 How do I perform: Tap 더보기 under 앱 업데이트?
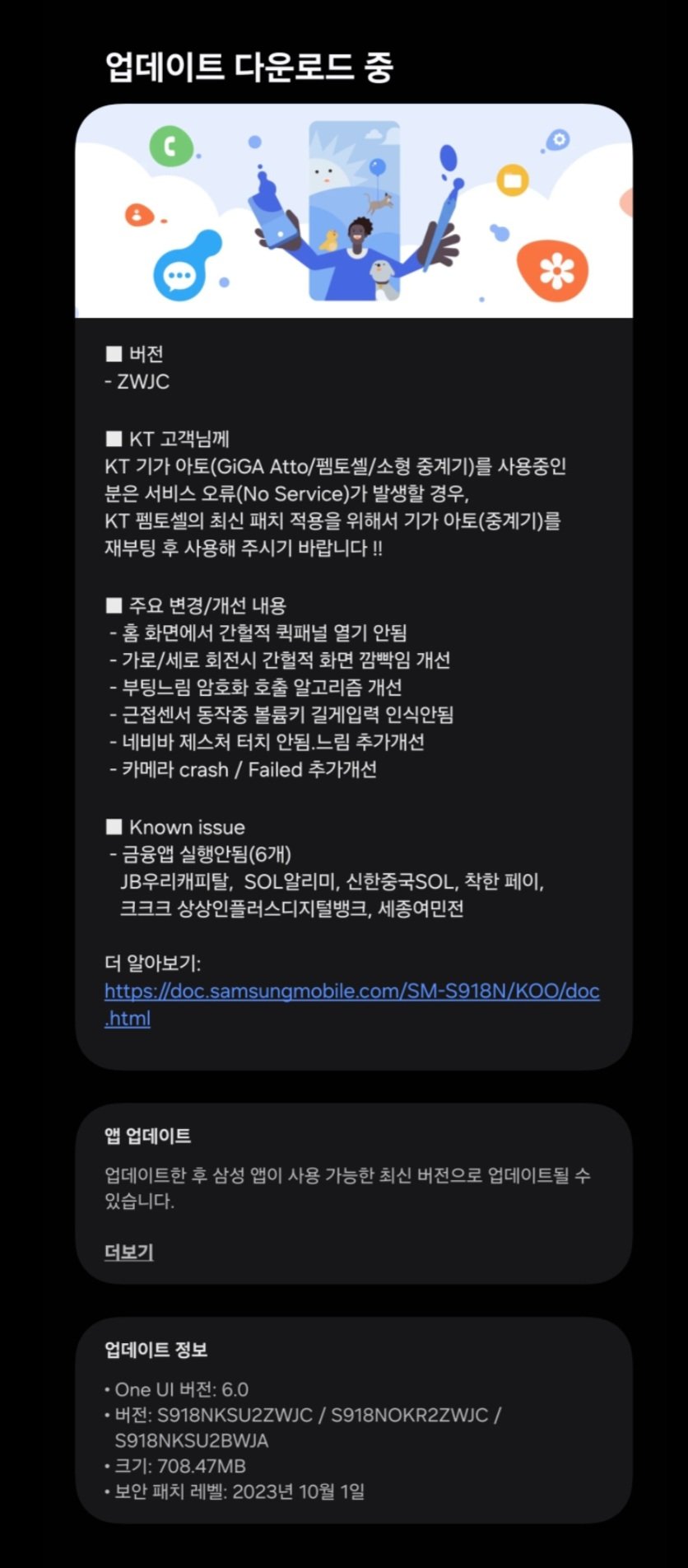[129, 1252]
